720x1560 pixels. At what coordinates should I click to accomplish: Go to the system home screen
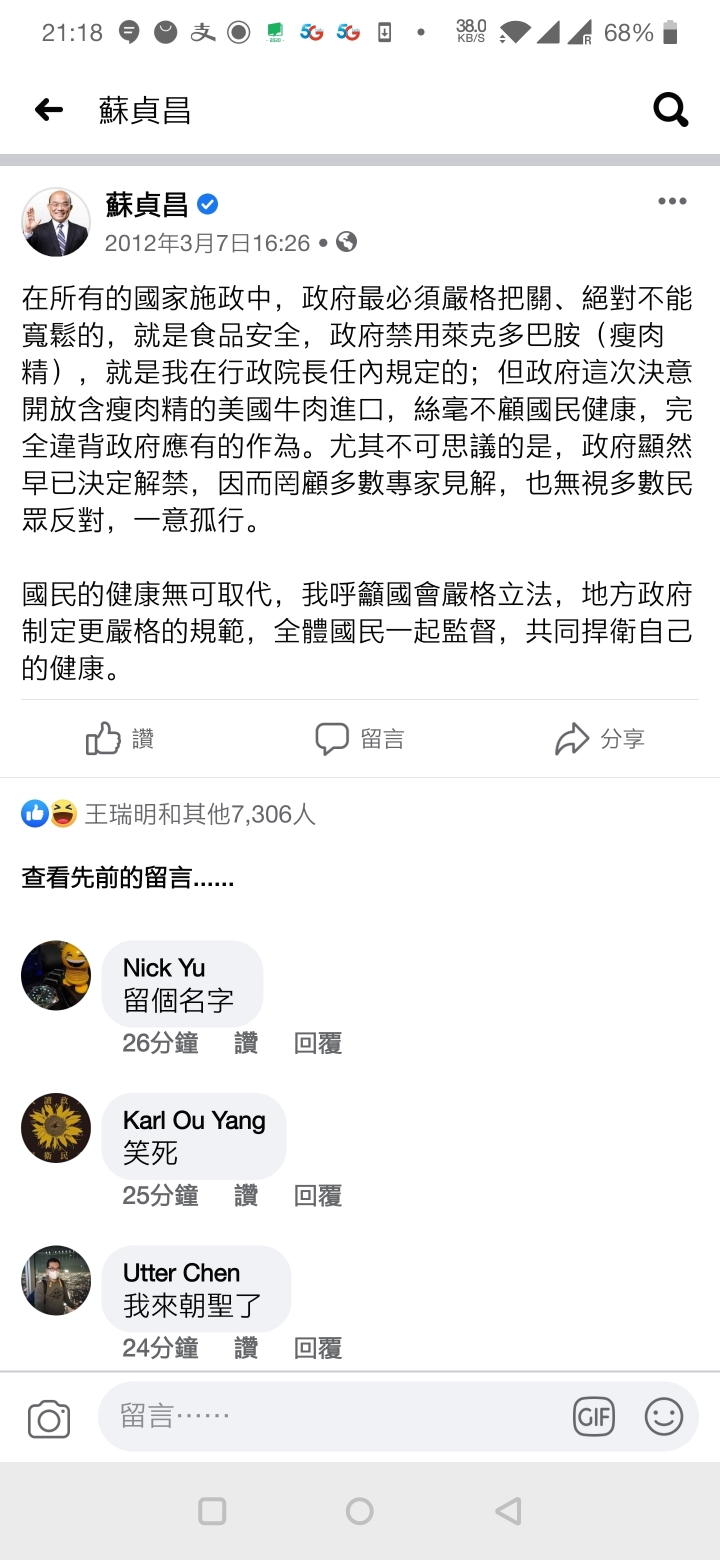point(360,1511)
